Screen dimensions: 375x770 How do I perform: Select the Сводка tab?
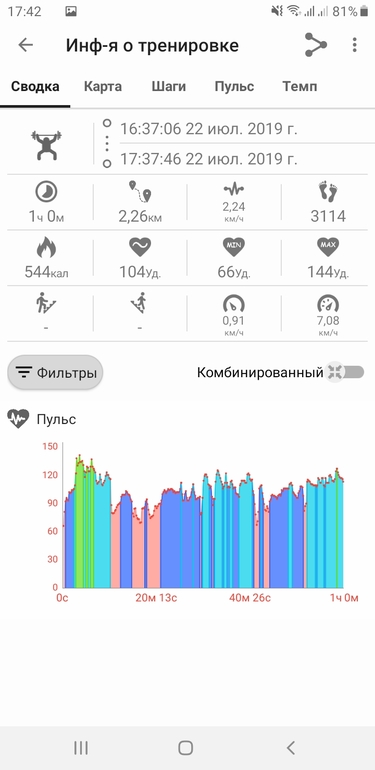(35, 87)
